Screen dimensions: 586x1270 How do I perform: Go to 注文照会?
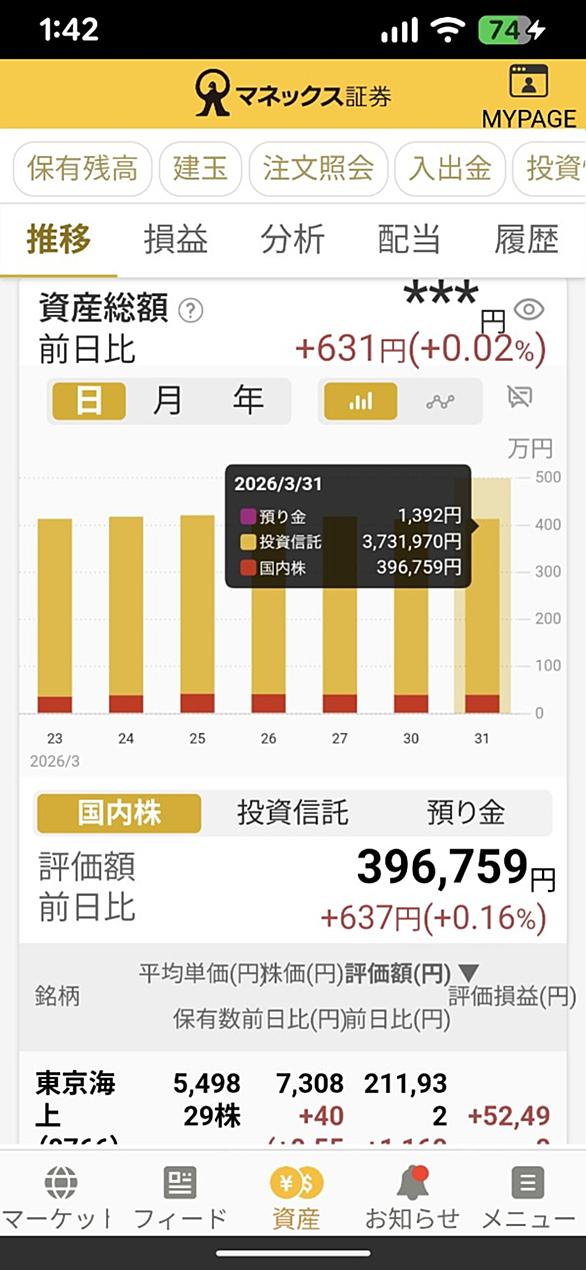[x=318, y=168]
